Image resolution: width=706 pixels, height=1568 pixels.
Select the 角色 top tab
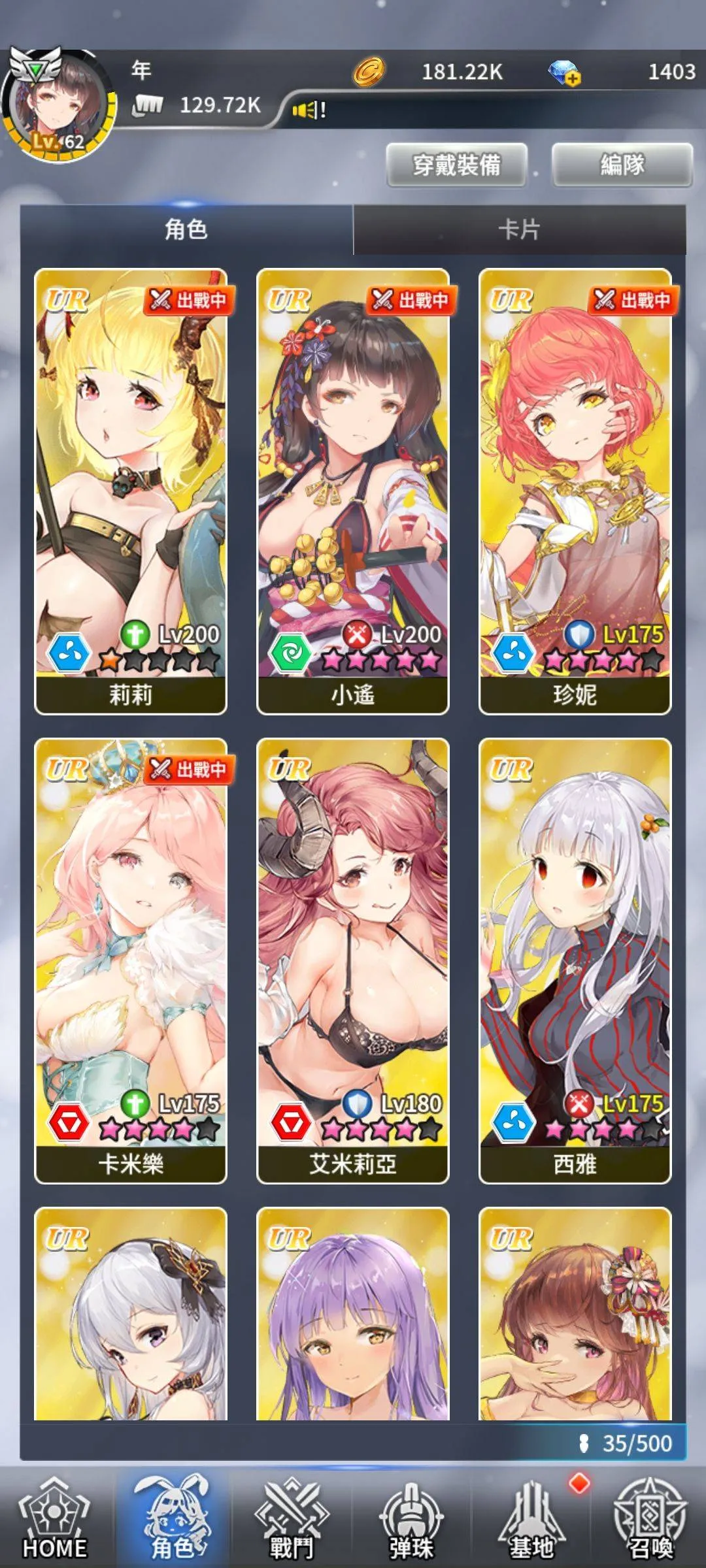pyautogui.click(x=186, y=229)
